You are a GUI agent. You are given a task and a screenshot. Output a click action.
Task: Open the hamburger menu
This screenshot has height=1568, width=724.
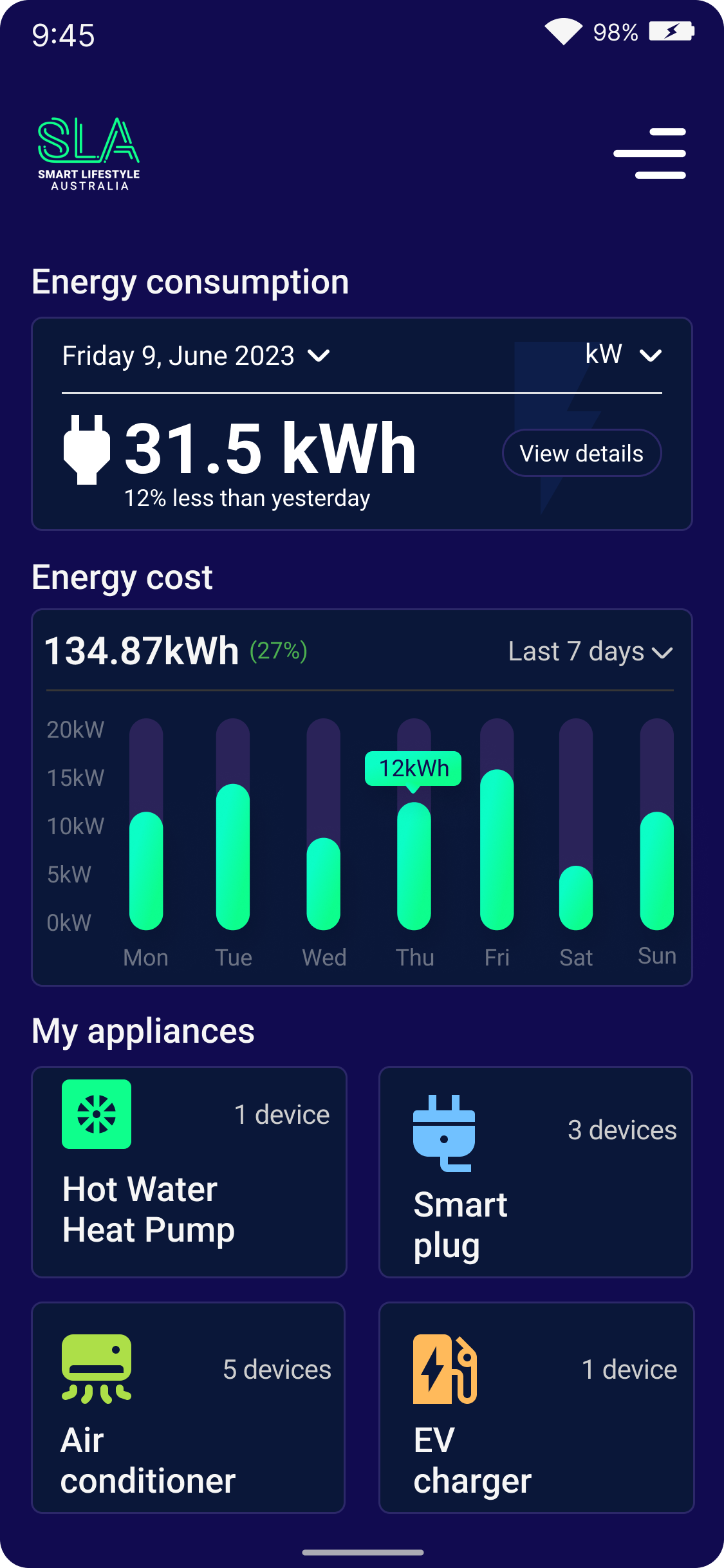[649, 153]
